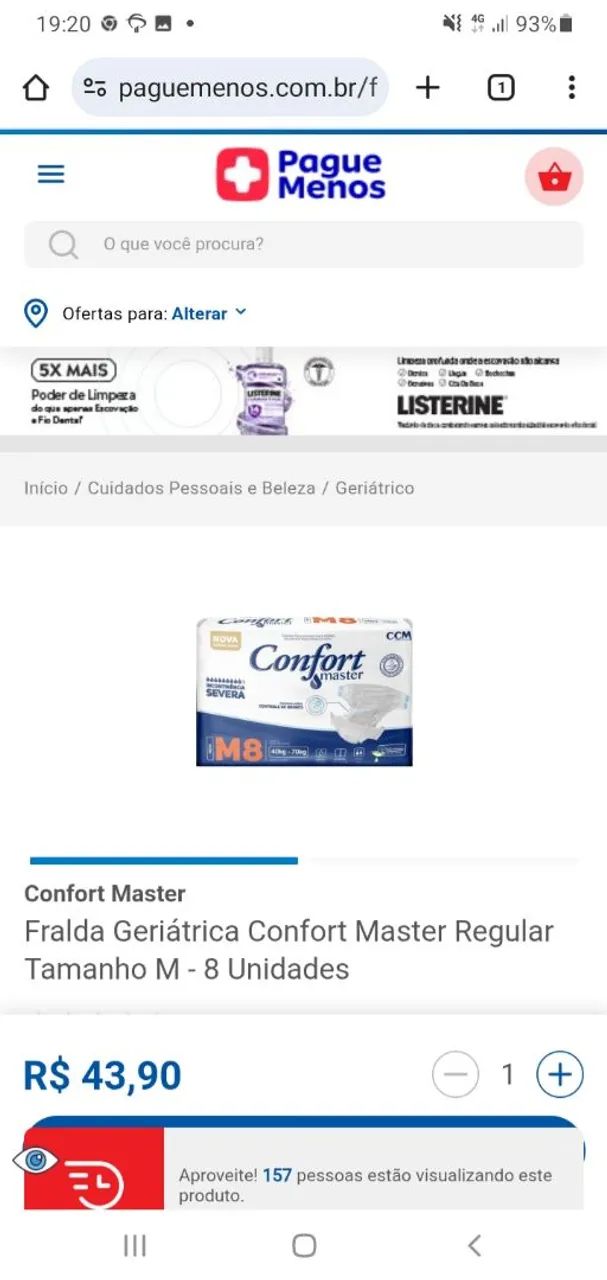The width and height of the screenshot is (607, 1280).
Task: Tap the product search field
Action: pos(303,244)
